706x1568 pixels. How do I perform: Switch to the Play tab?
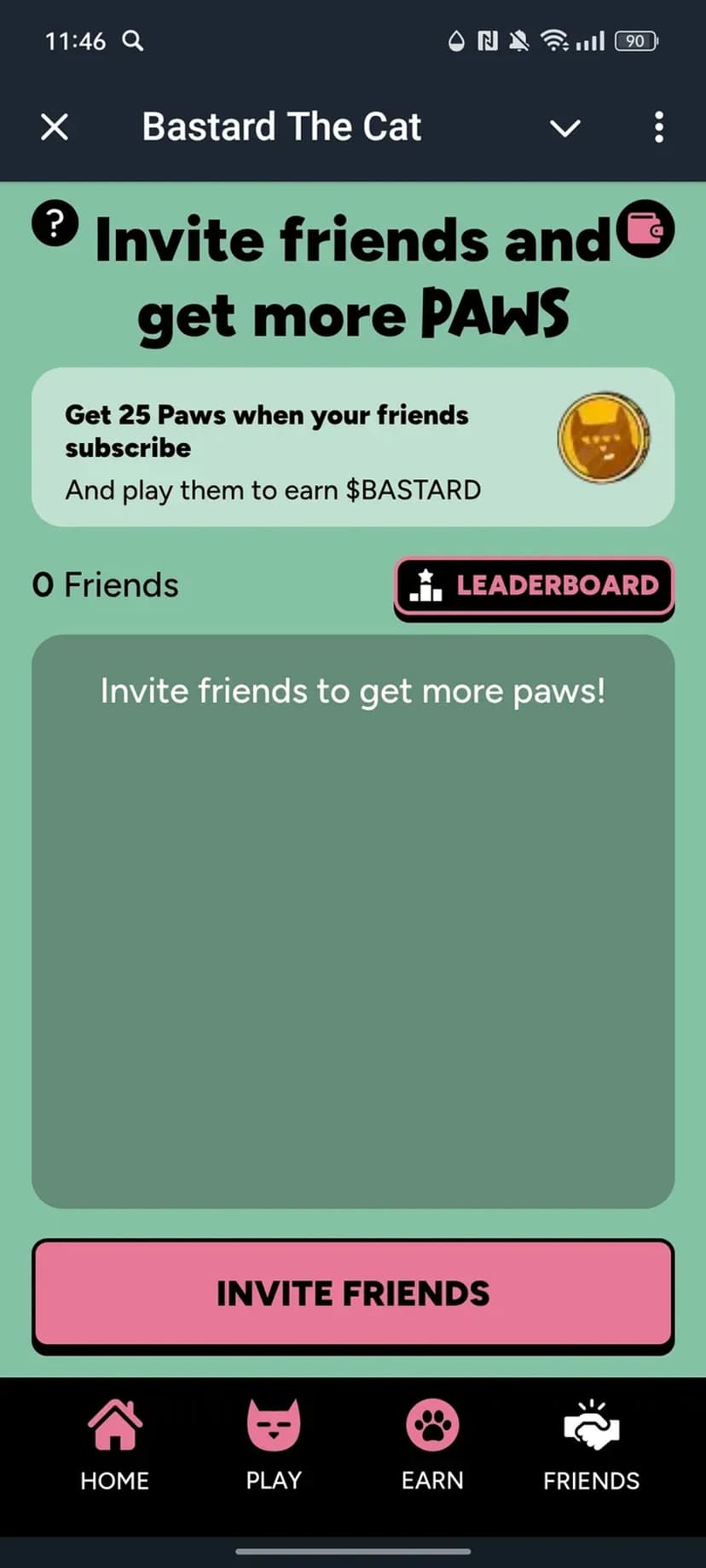click(x=274, y=1445)
